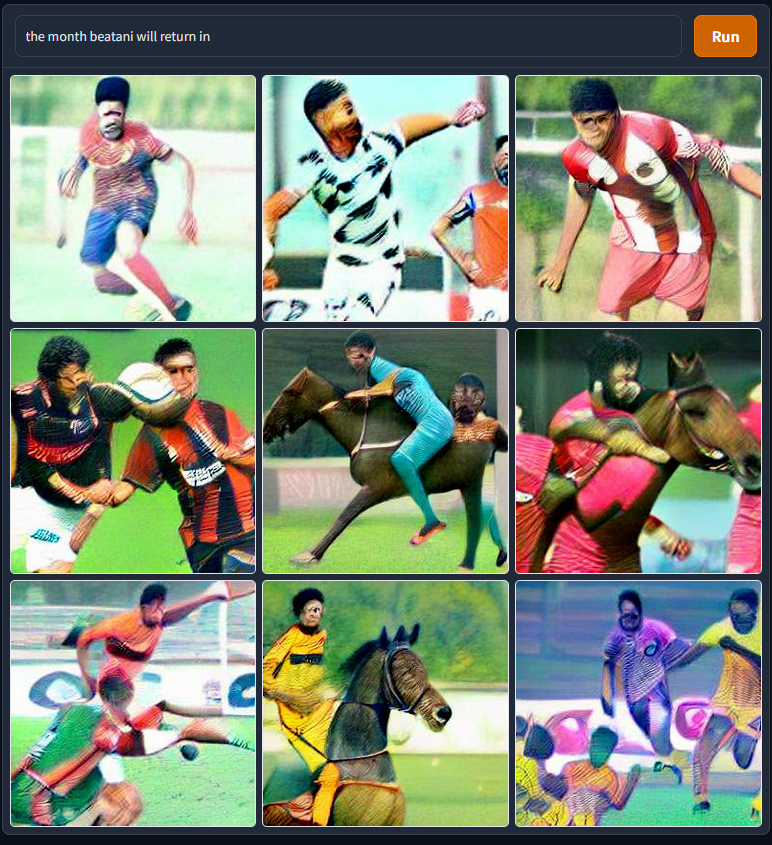Hit the orange Run button
The height and width of the screenshot is (845, 772).
(725, 36)
